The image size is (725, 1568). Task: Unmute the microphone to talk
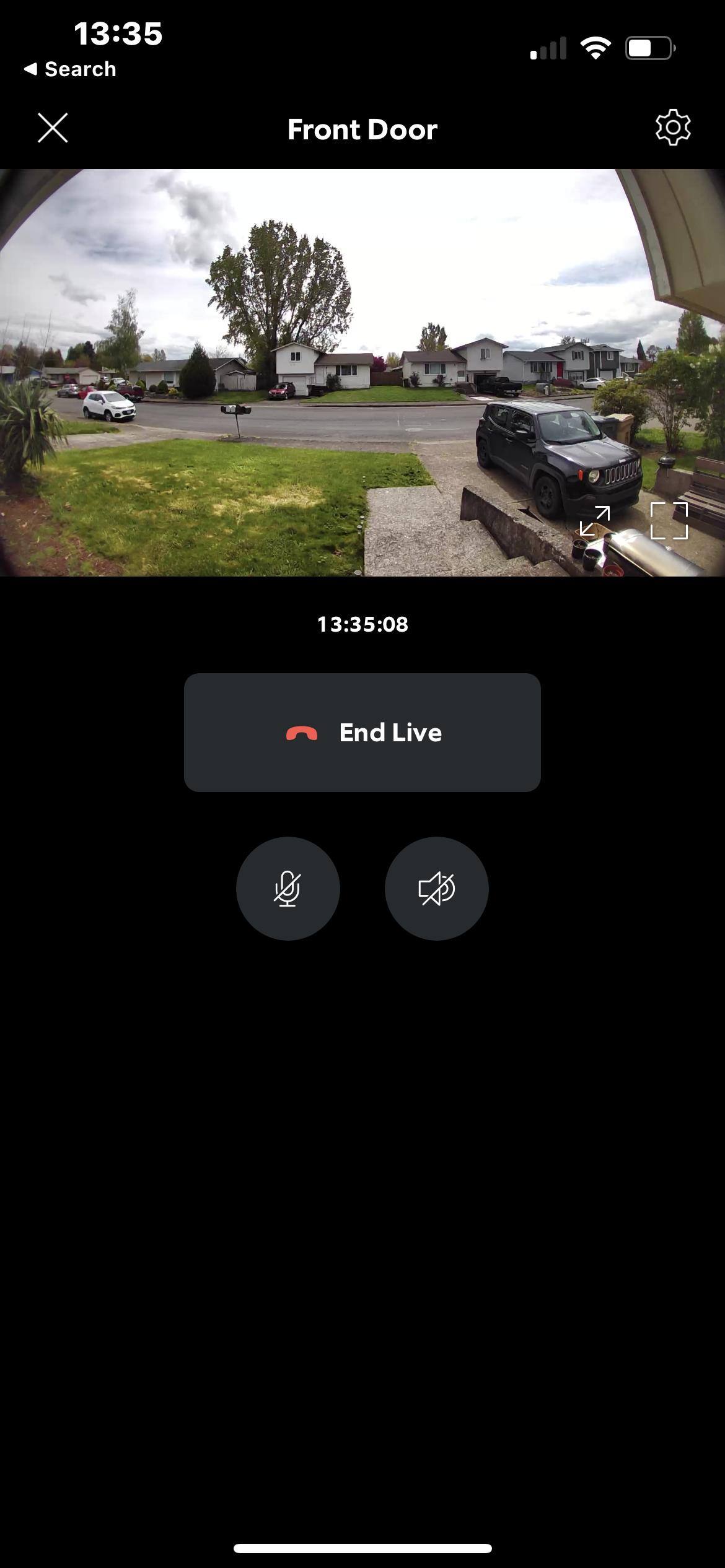(288, 889)
